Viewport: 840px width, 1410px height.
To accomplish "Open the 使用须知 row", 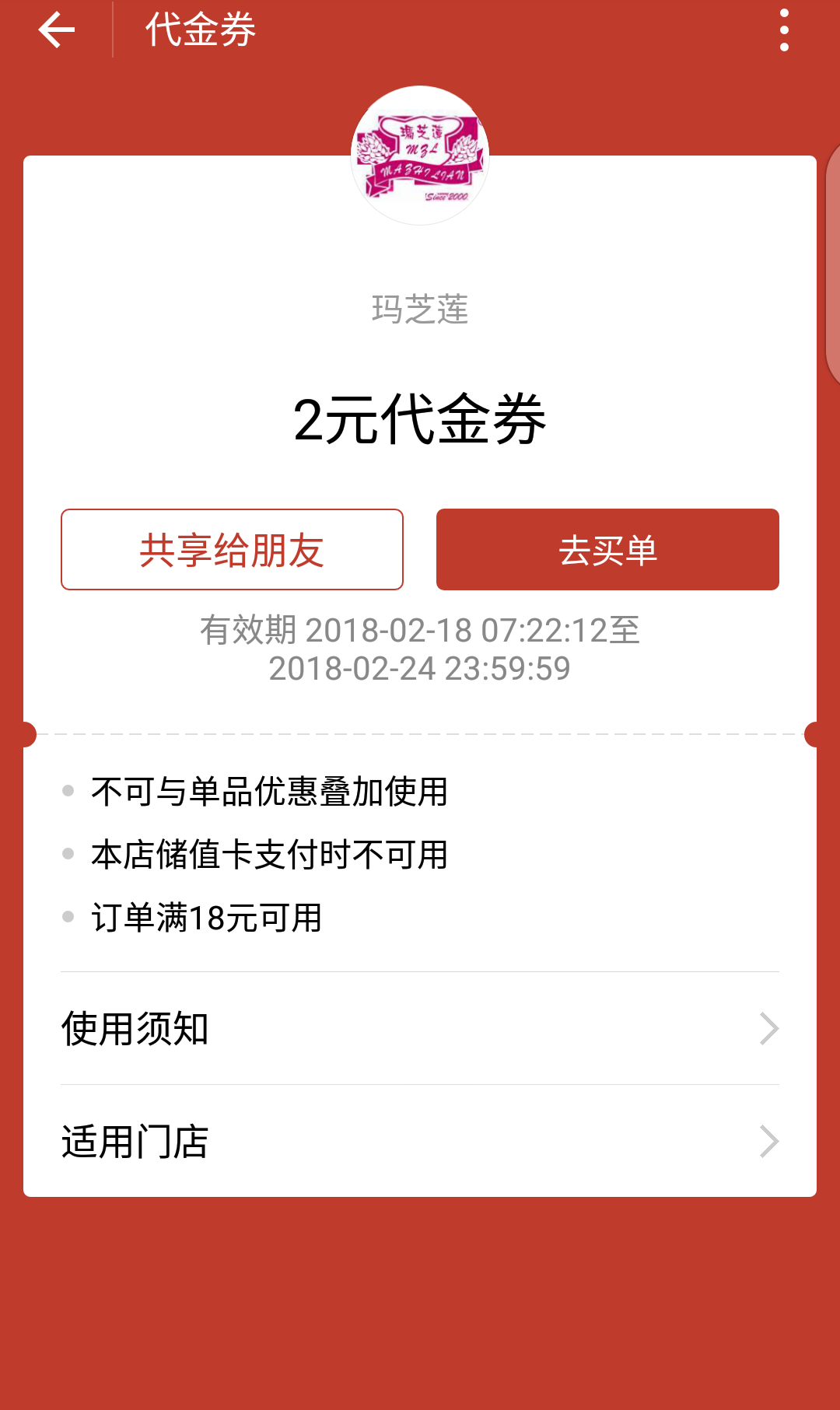I will click(420, 1029).
